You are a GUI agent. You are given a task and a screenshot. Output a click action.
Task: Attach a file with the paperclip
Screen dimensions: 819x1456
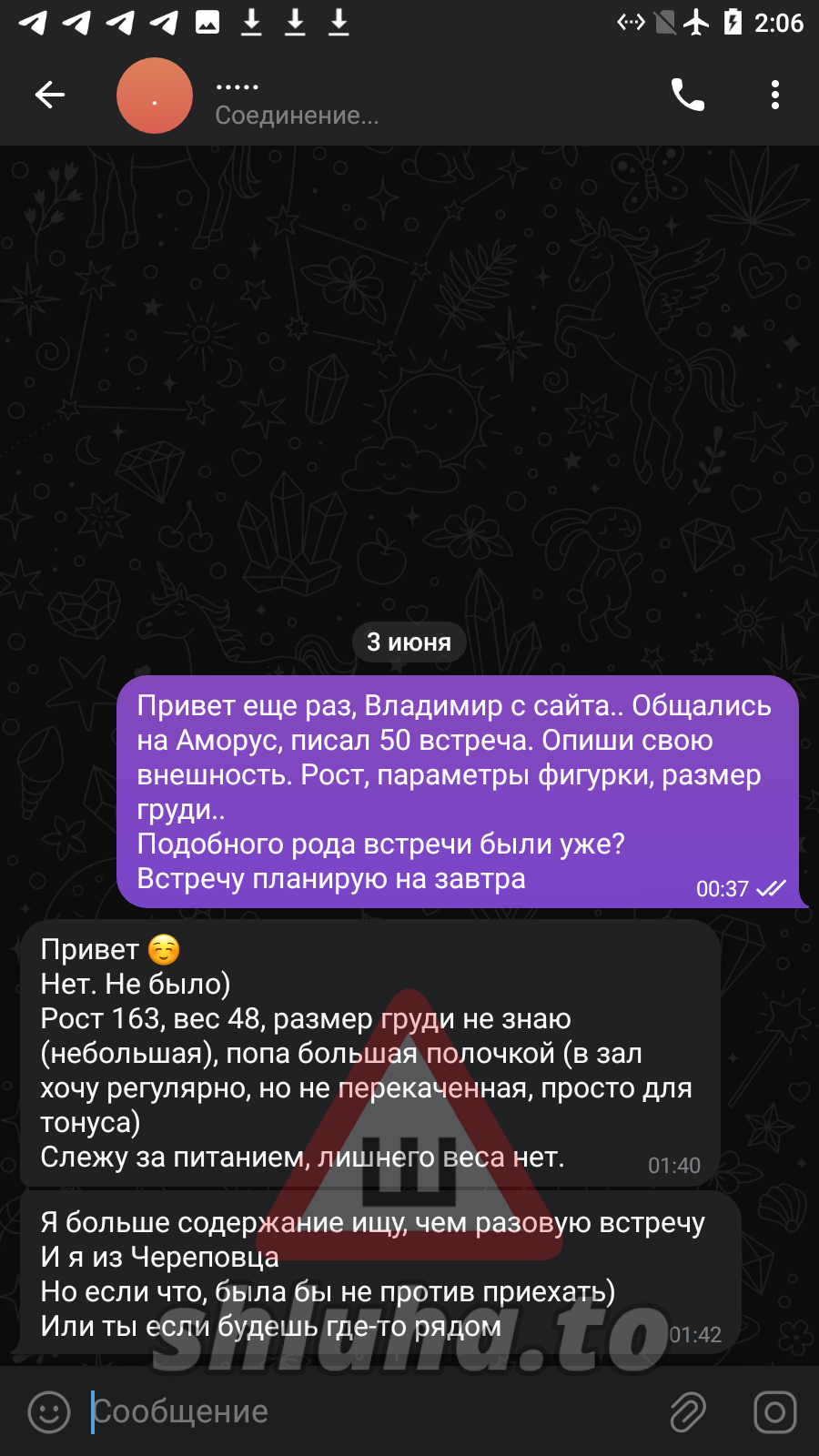point(688,1412)
